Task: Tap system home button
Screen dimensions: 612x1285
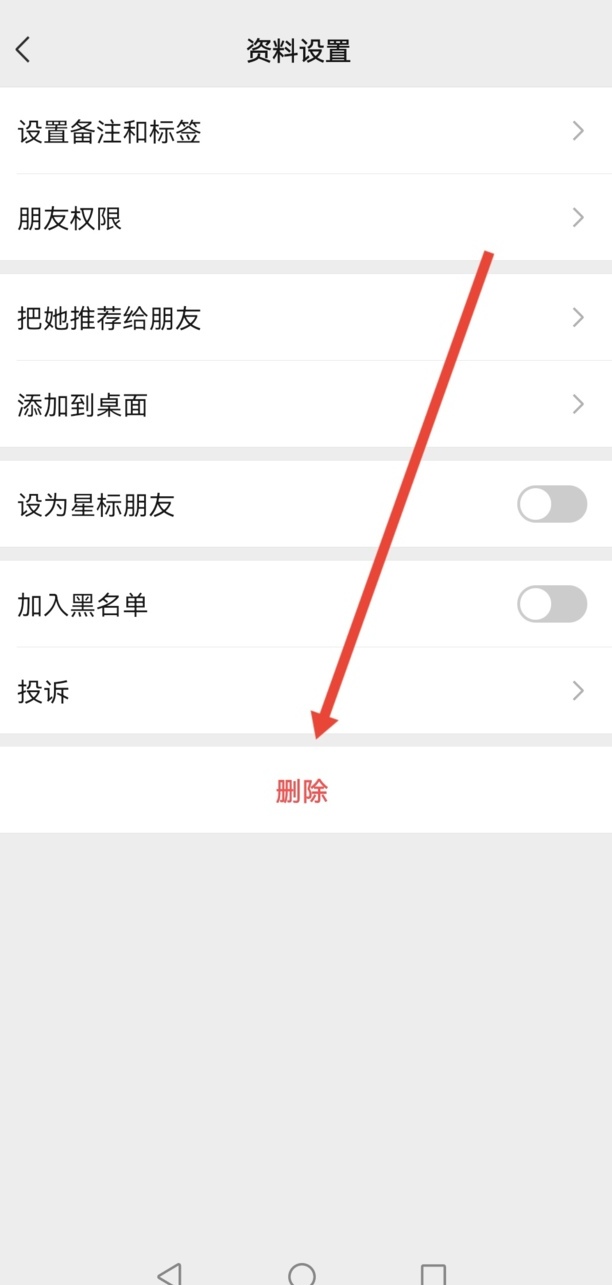Action: (x=302, y=1273)
